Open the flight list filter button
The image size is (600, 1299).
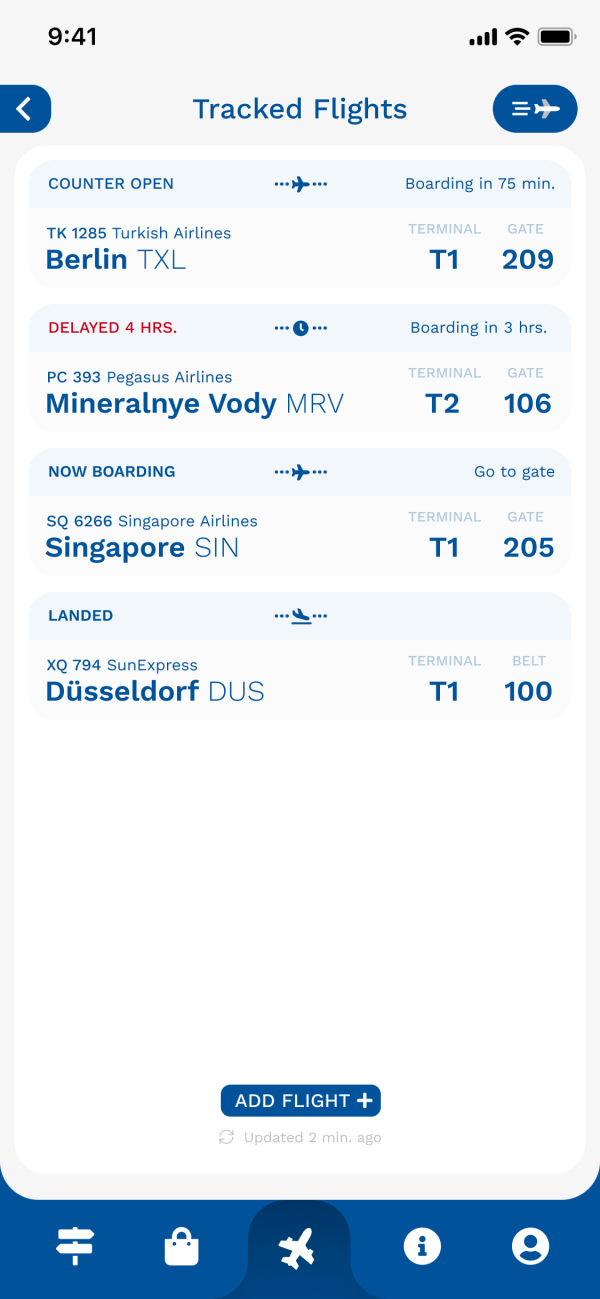point(535,109)
